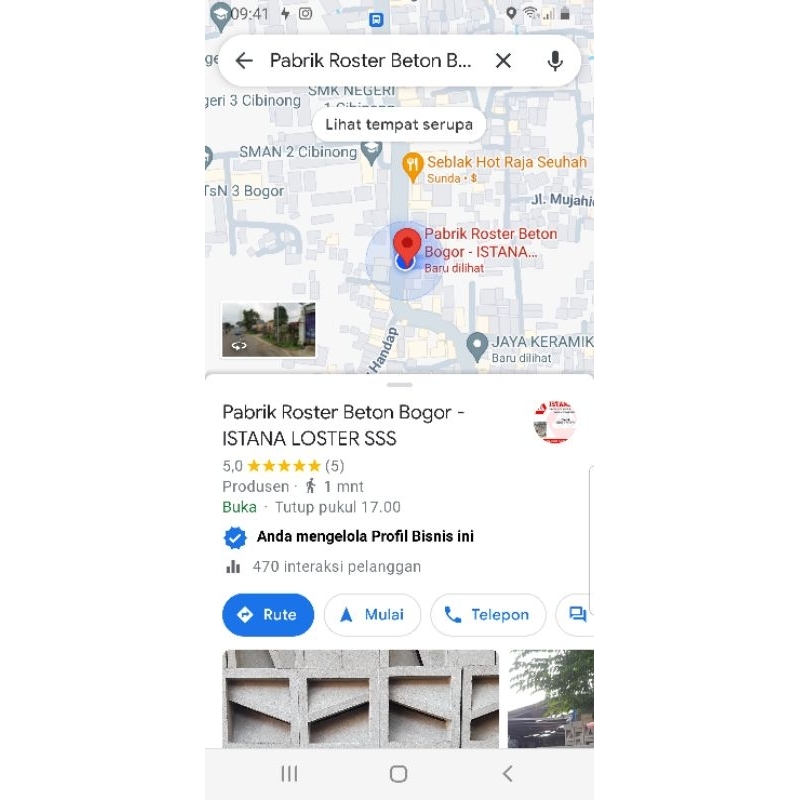Tap the Lihat tempat serupa chip
800x800 pixels.
pyautogui.click(x=398, y=125)
